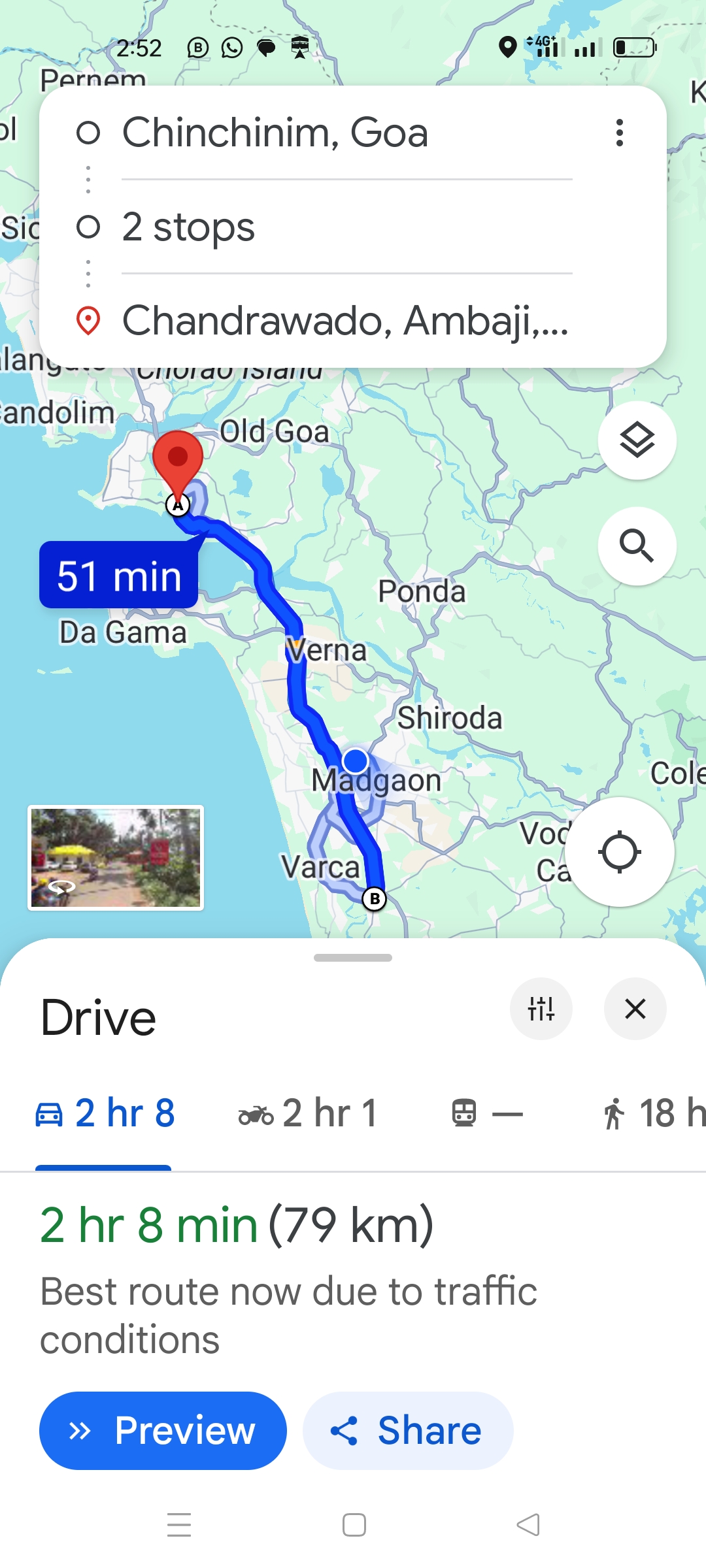Image resolution: width=706 pixels, height=1568 pixels.
Task: Close the directions panel
Action: tap(635, 1009)
